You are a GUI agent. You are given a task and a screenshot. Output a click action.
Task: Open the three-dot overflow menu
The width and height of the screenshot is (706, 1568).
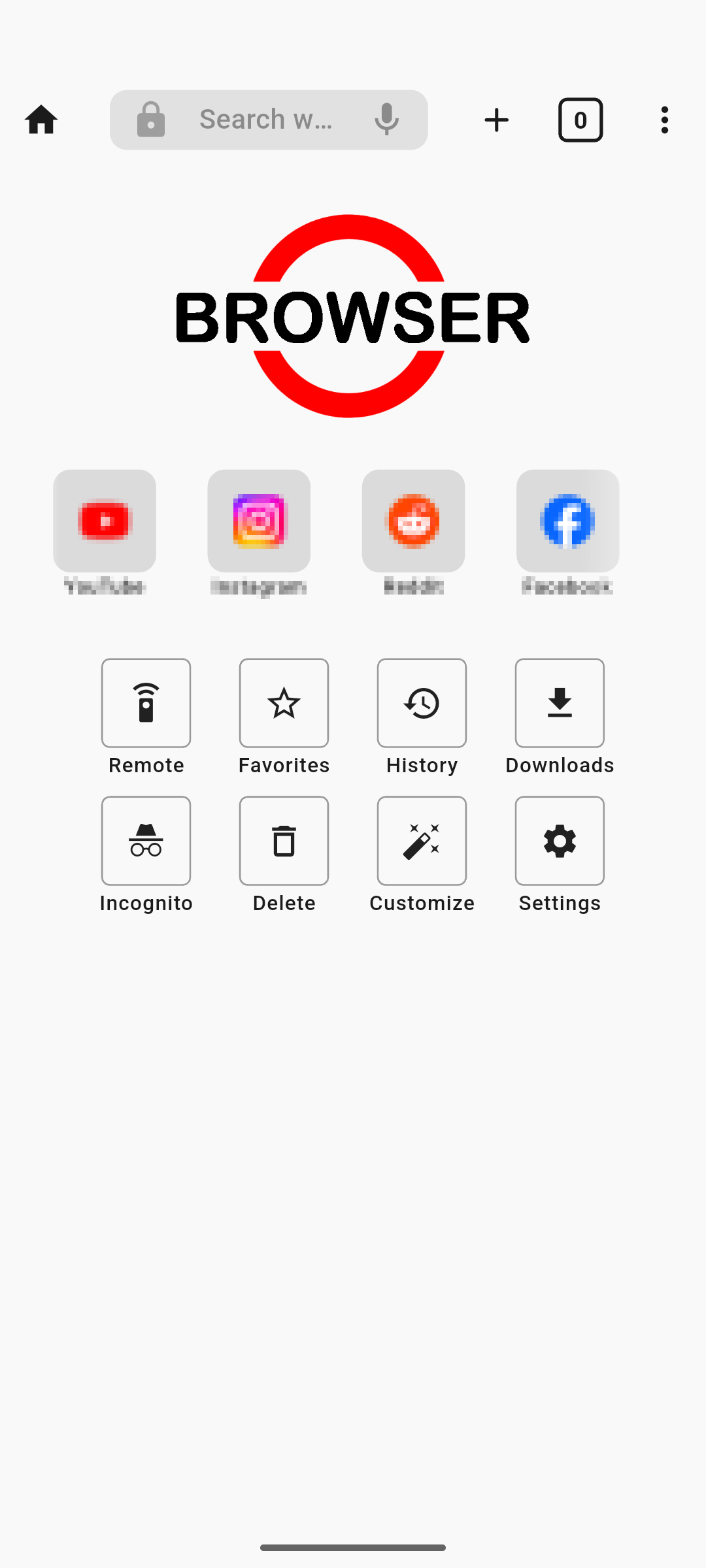coord(665,120)
